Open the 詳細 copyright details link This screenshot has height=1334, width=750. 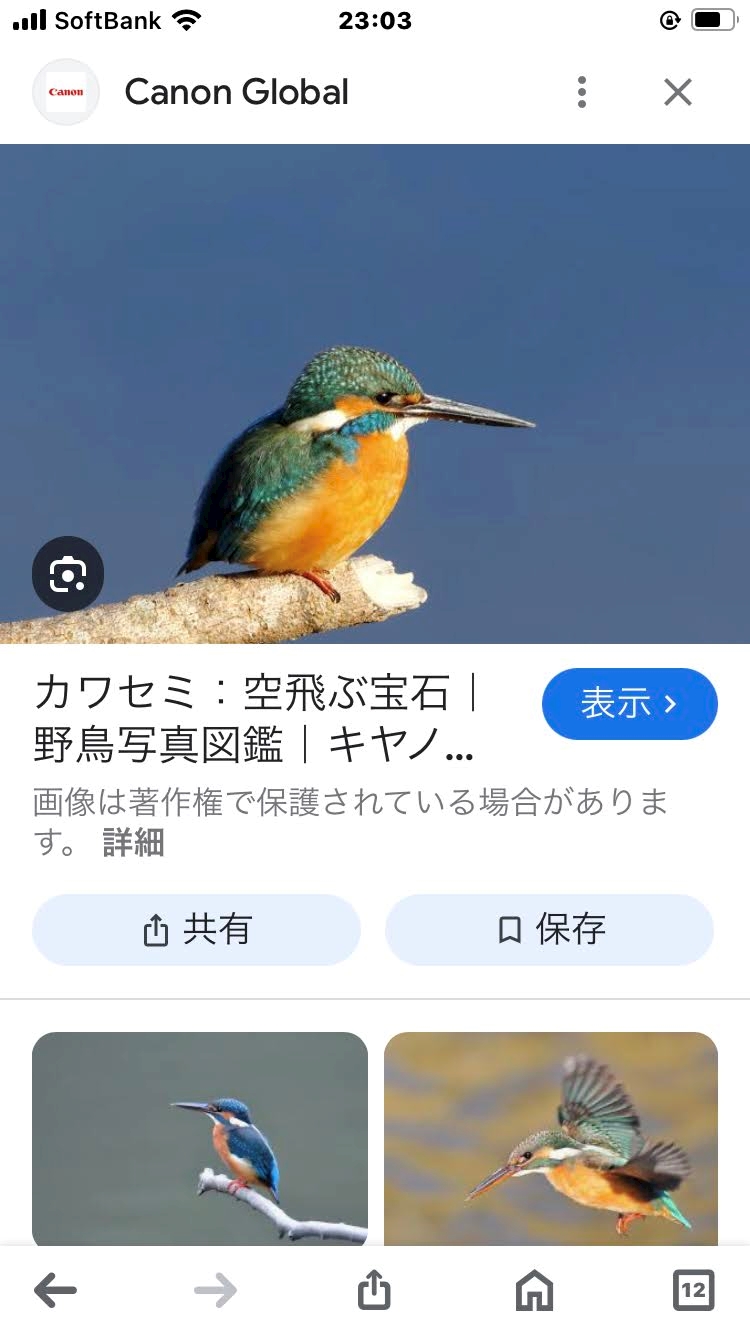coord(133,843)
